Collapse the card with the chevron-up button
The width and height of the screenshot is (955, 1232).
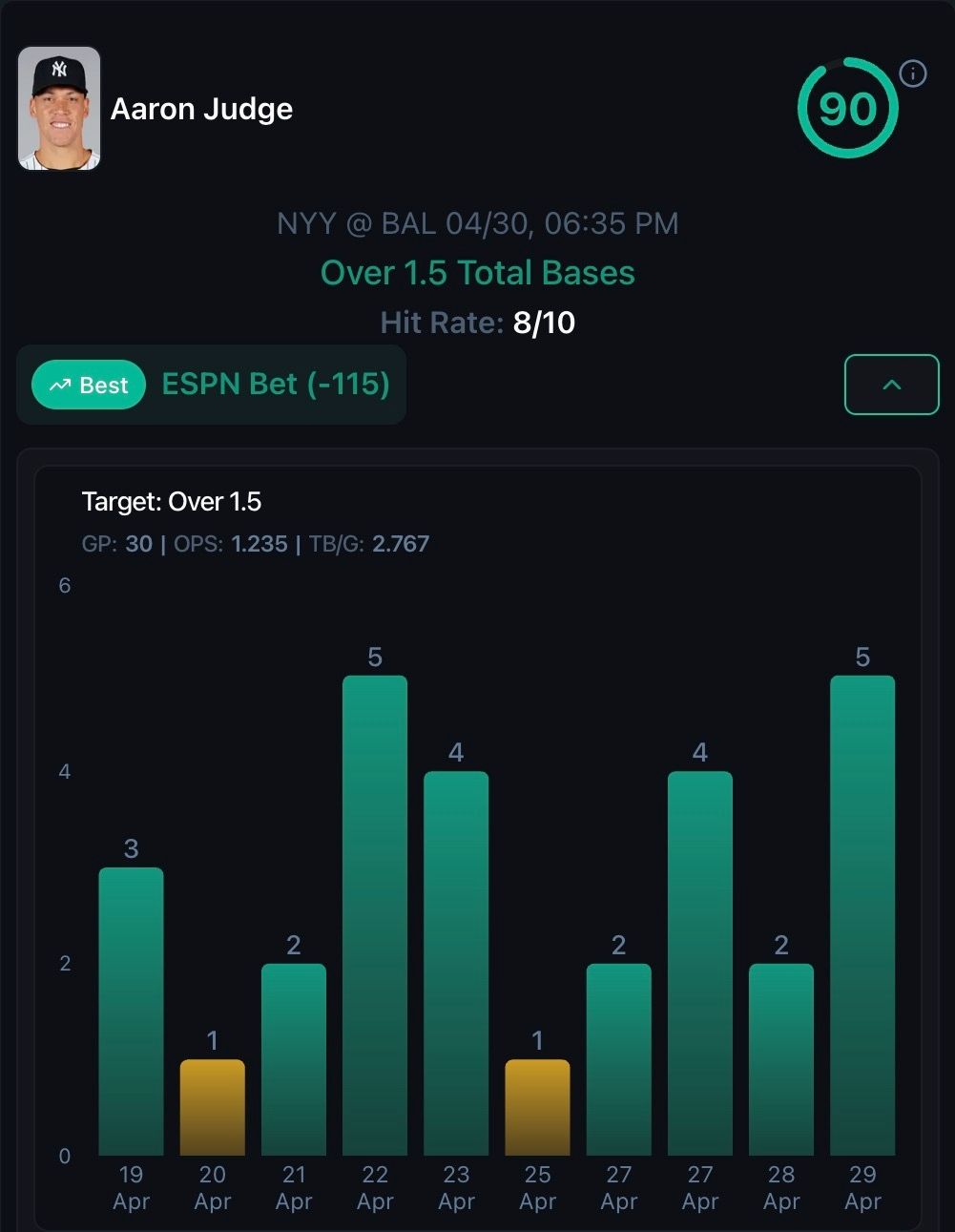click(x=891, y=385)
